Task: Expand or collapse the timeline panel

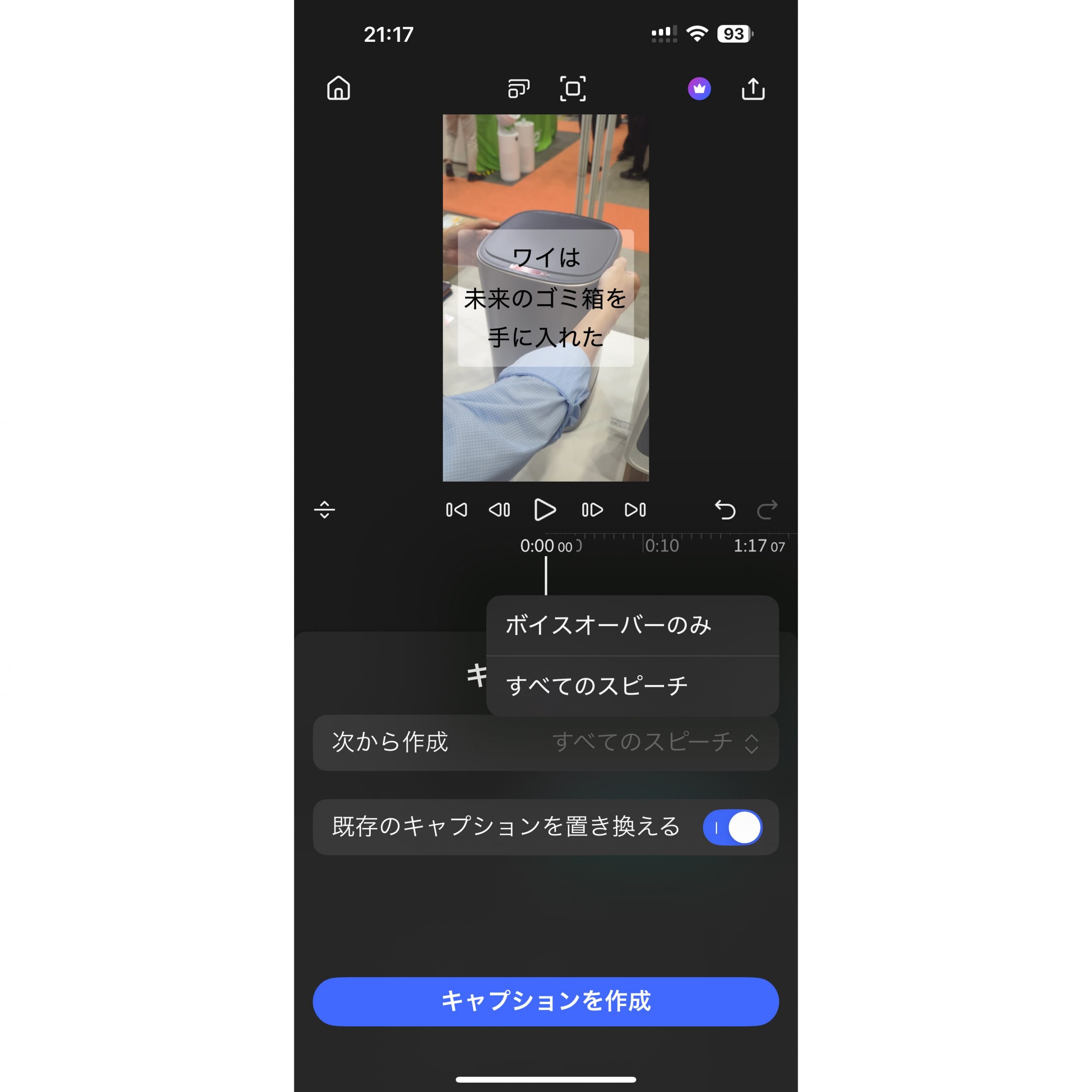Action: (x=325, y=510)
